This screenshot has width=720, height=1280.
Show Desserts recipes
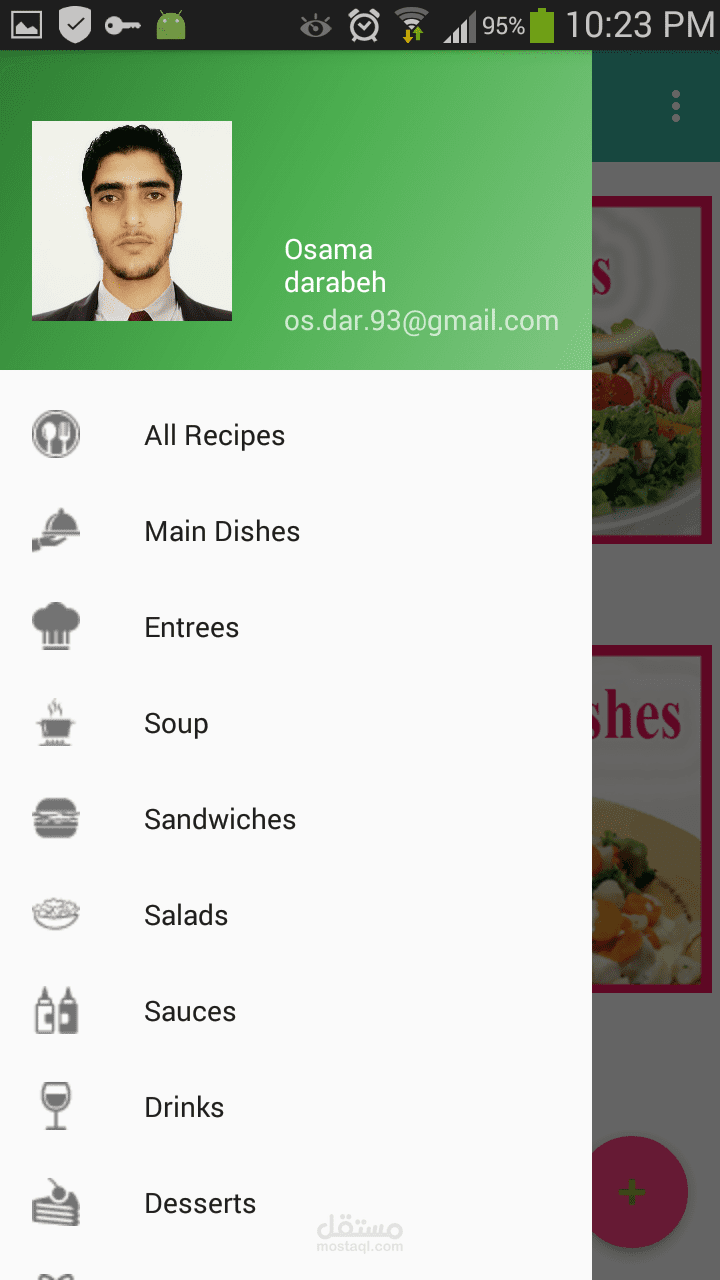(x=200, y=1204)
